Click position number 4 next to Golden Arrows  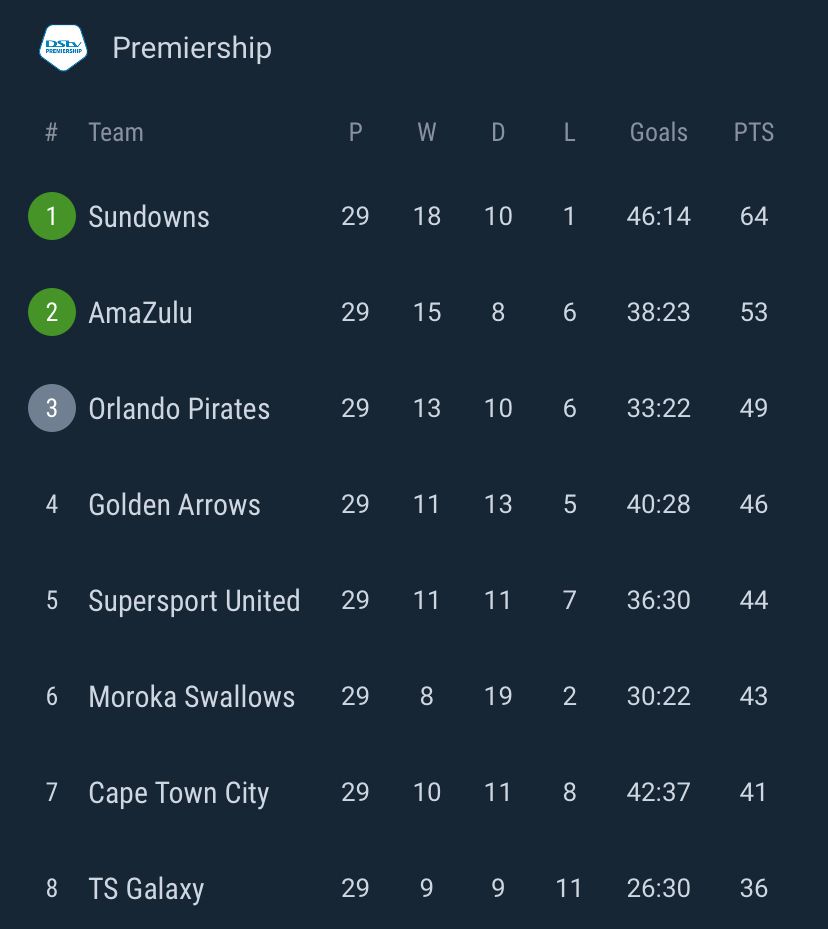51,505
